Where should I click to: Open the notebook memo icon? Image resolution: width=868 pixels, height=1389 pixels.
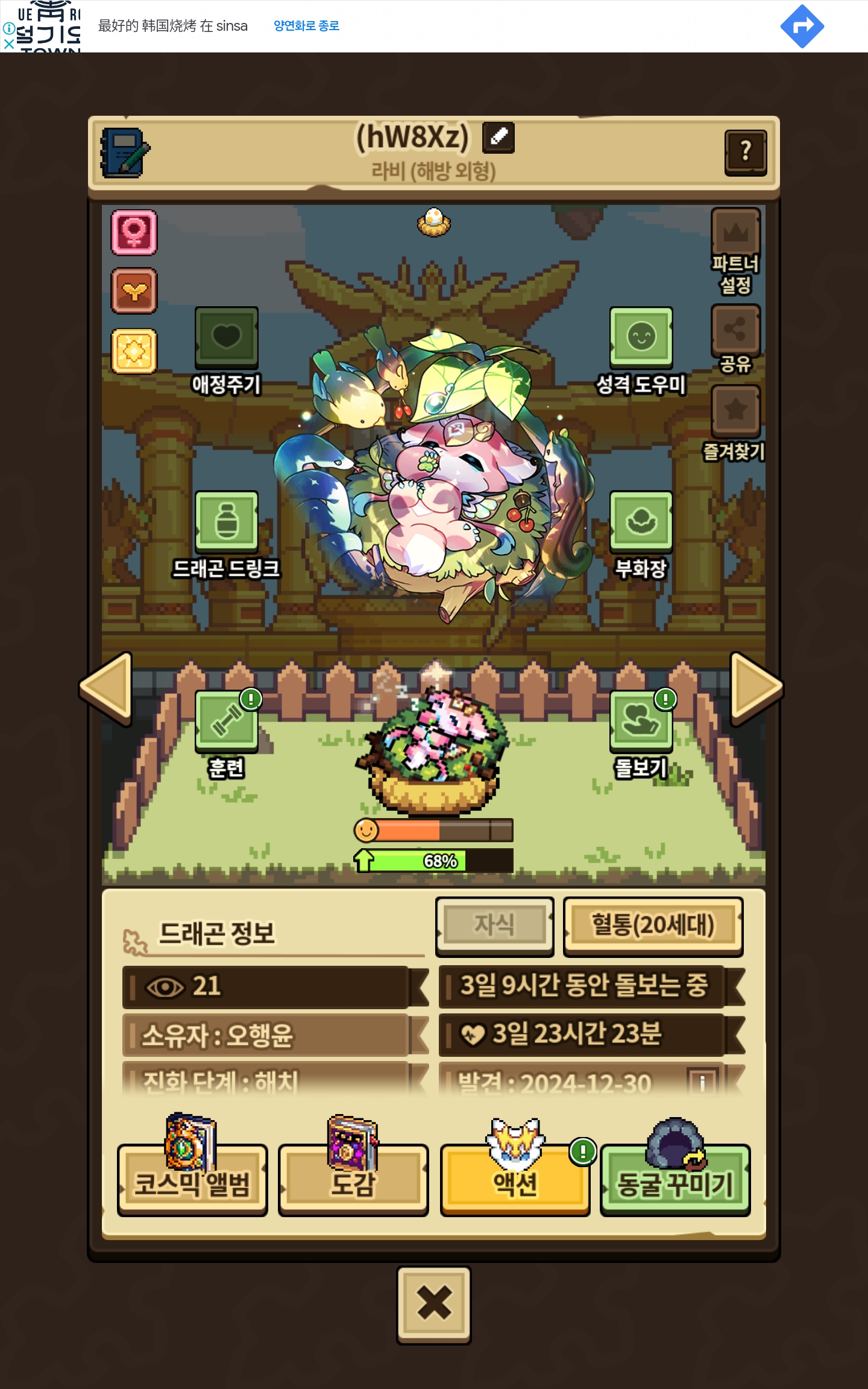pyautogui.click(x=125, y=153)
